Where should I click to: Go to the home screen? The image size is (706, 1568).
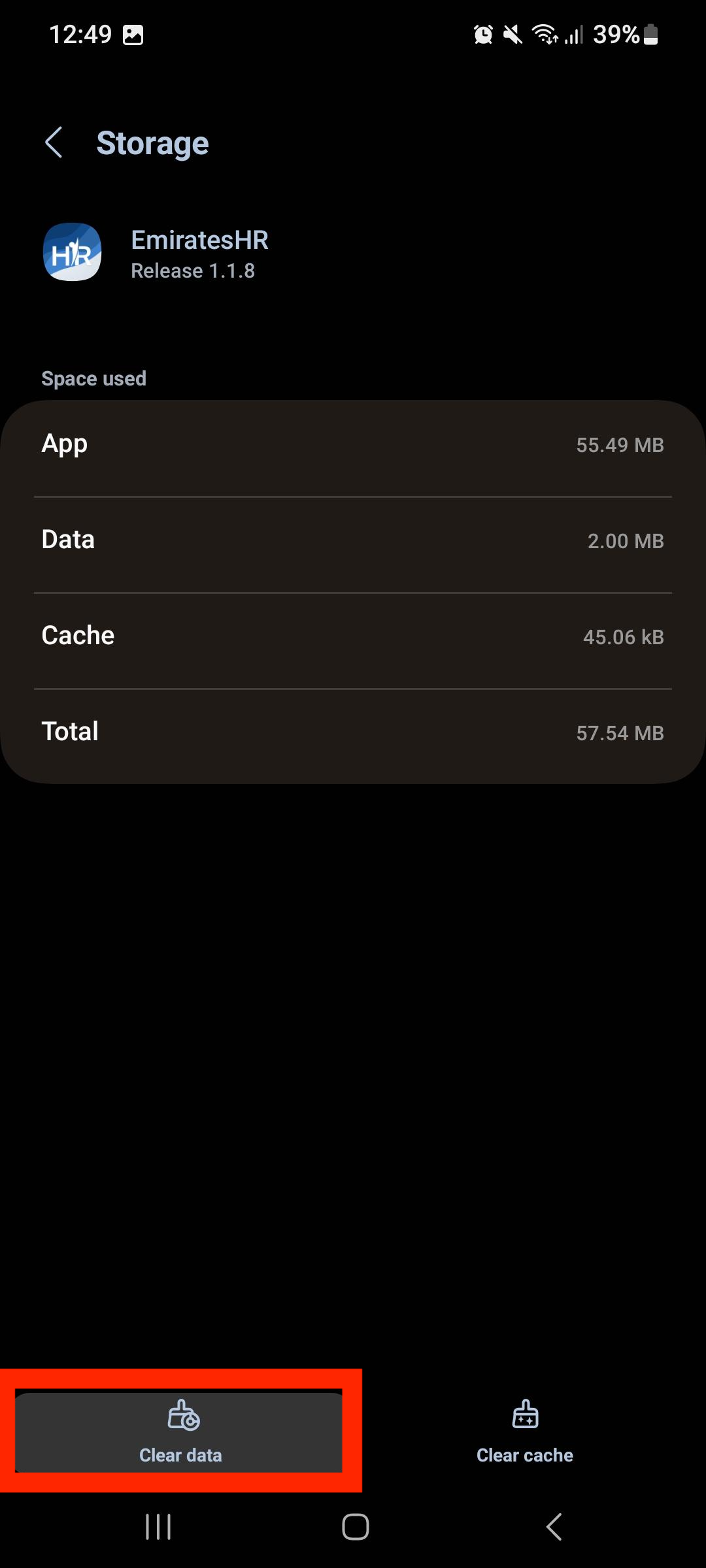pyautogui.click(x=355, y=1527)
